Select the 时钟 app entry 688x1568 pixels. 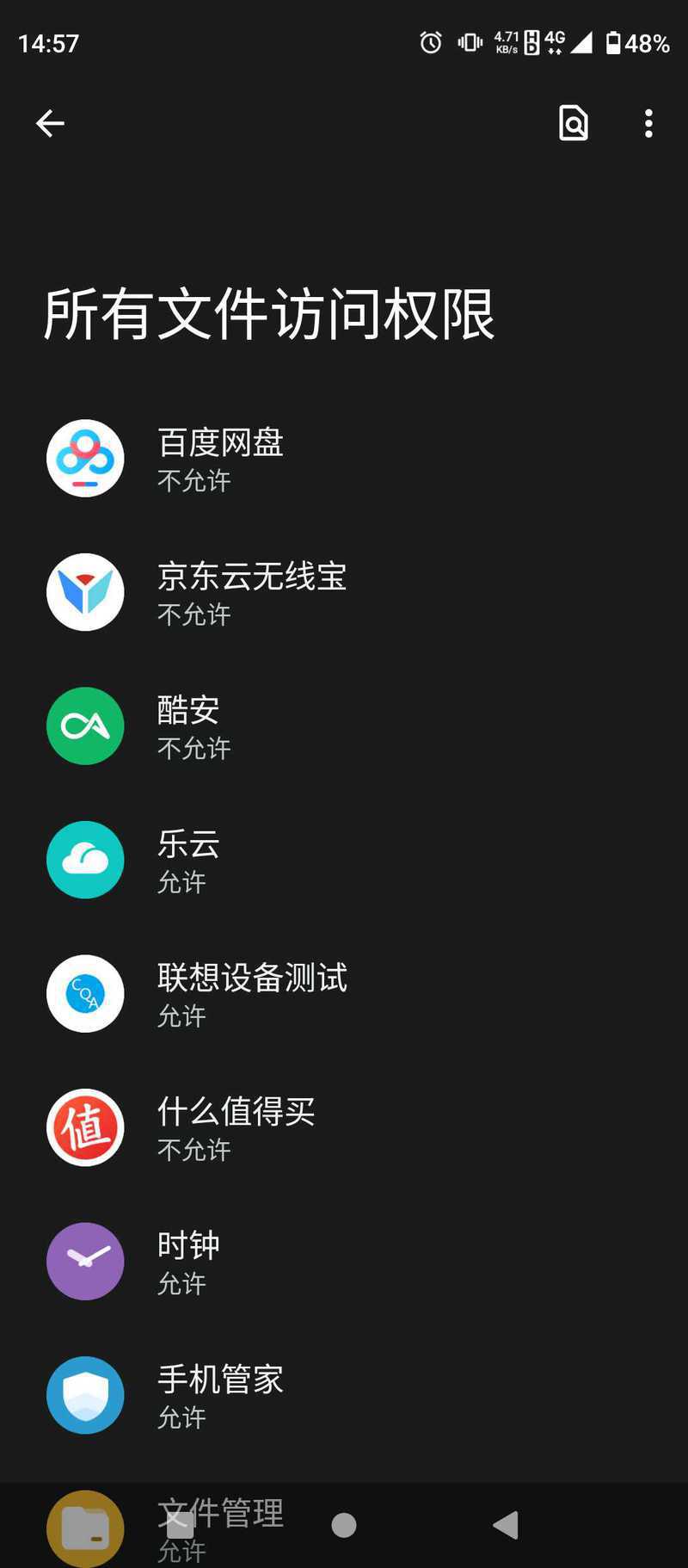(x=344, y=1262)
